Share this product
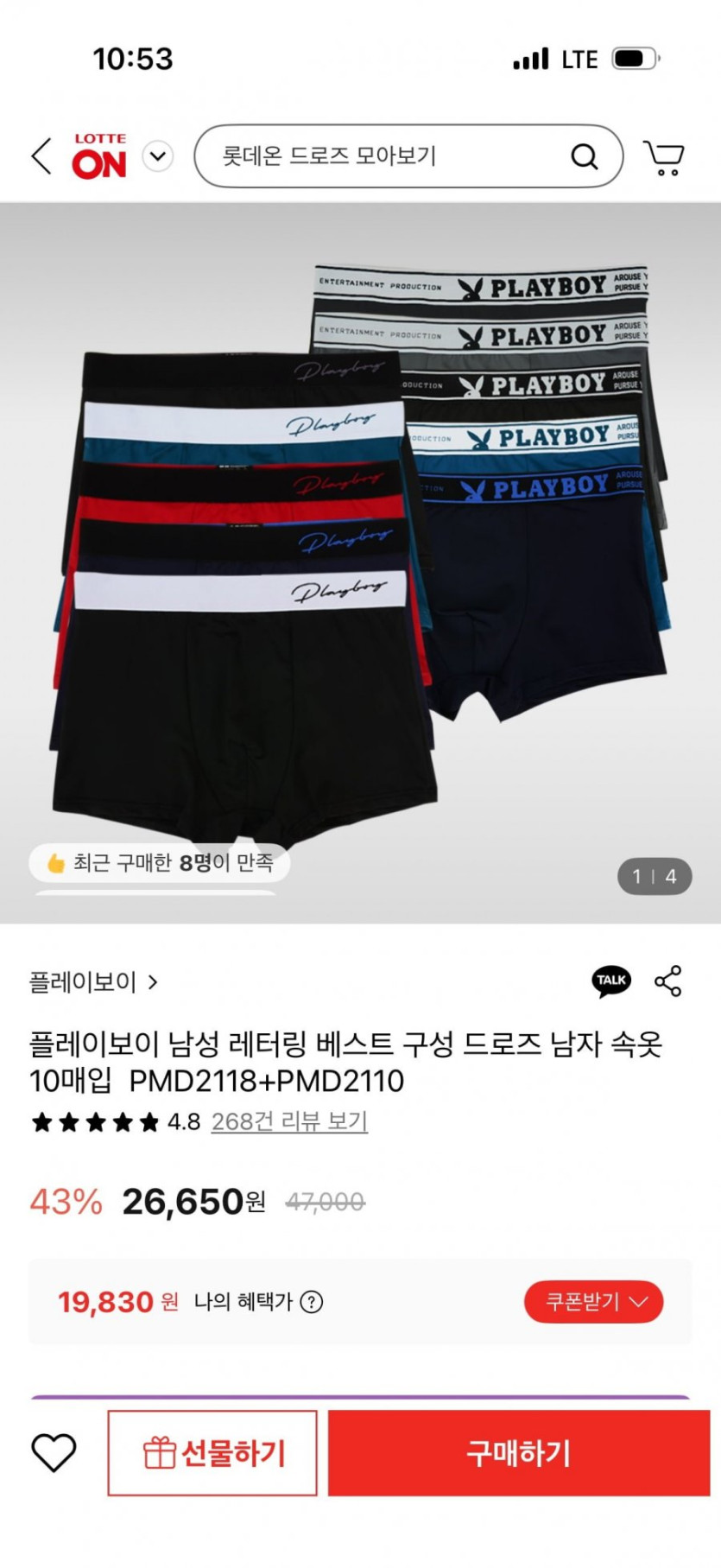The image size is (721, 1568). click(x=668, y=981)
